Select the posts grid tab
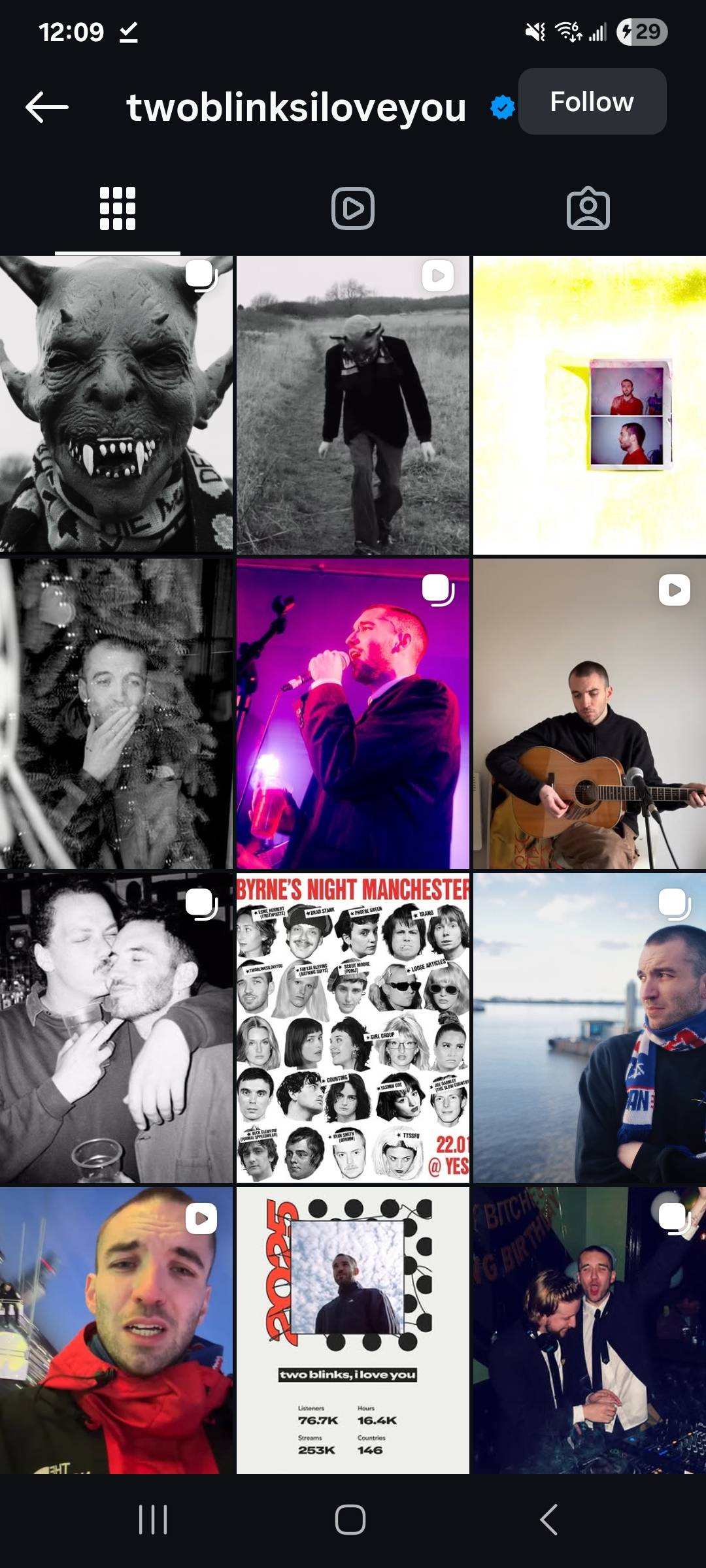 tap(118, 209)
